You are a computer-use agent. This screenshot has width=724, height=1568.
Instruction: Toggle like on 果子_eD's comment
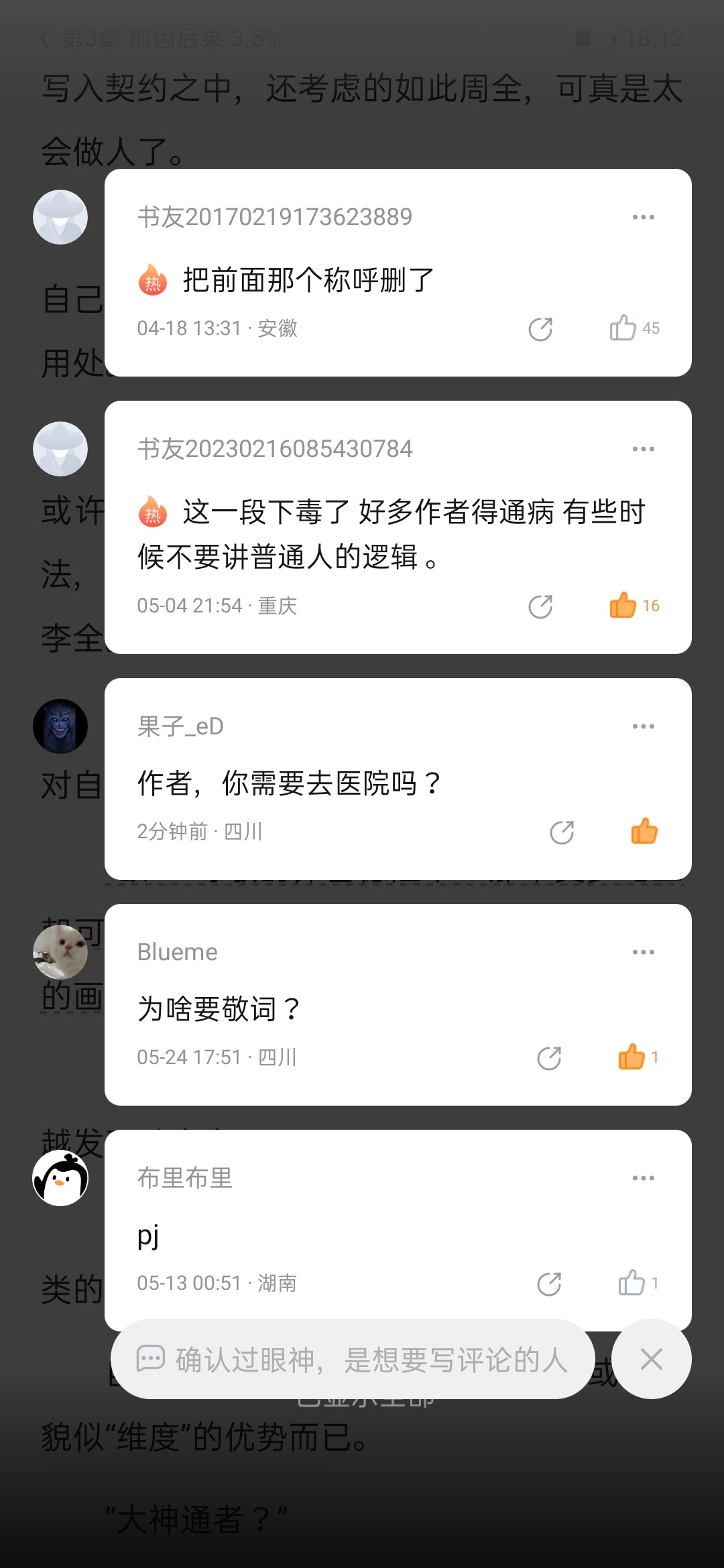tap(644, 832)
